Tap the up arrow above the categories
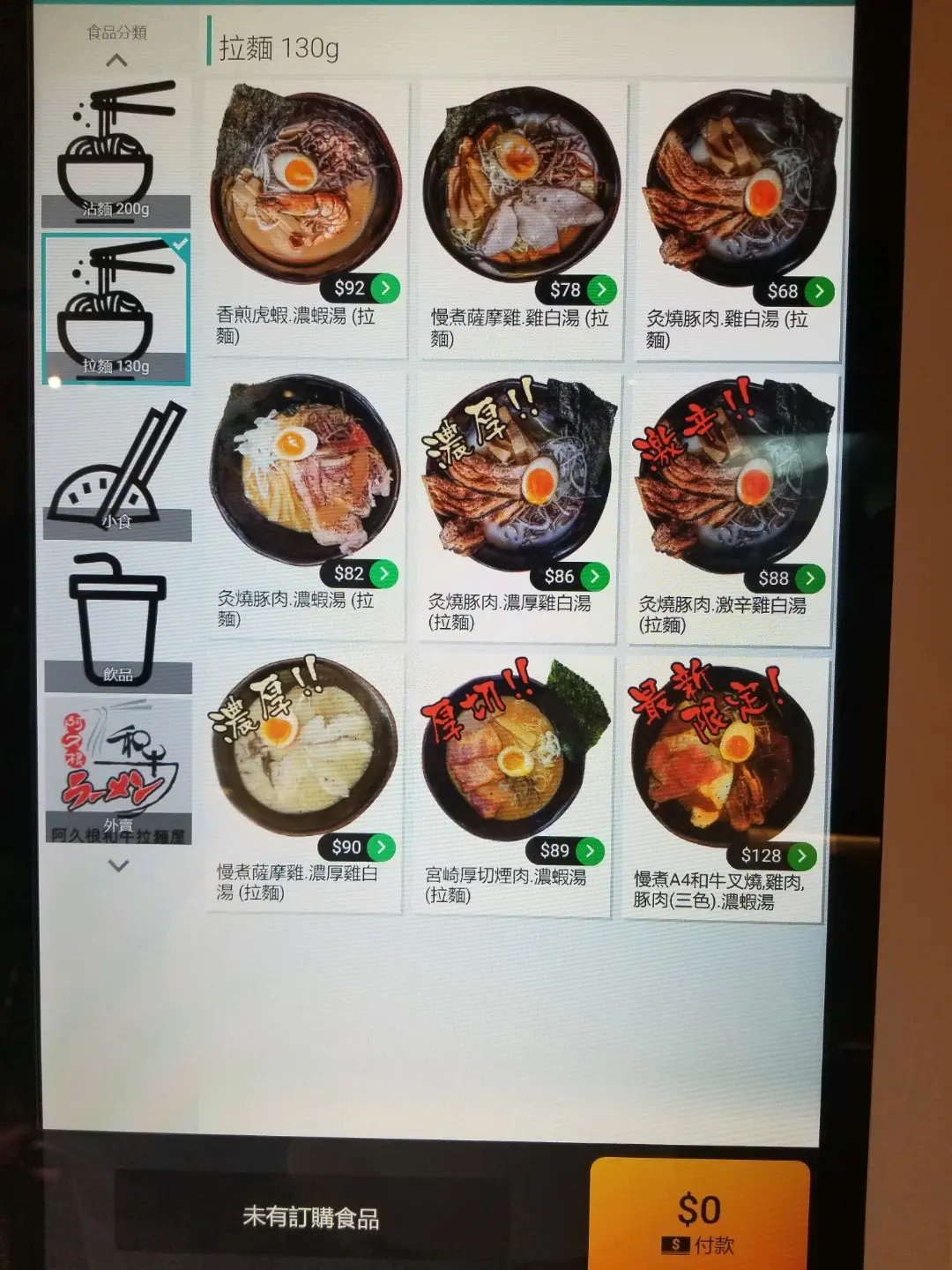952x1270 pixels. (116, 61)
